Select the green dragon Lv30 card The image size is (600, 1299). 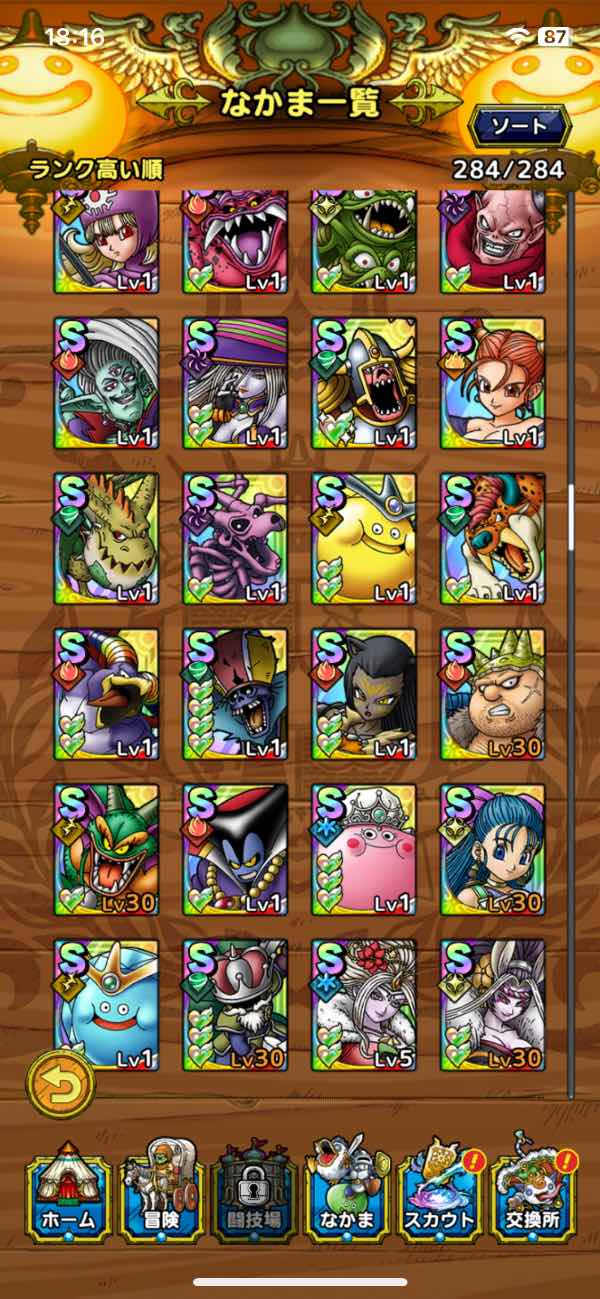pyautogui.click(x=107, y=846)
